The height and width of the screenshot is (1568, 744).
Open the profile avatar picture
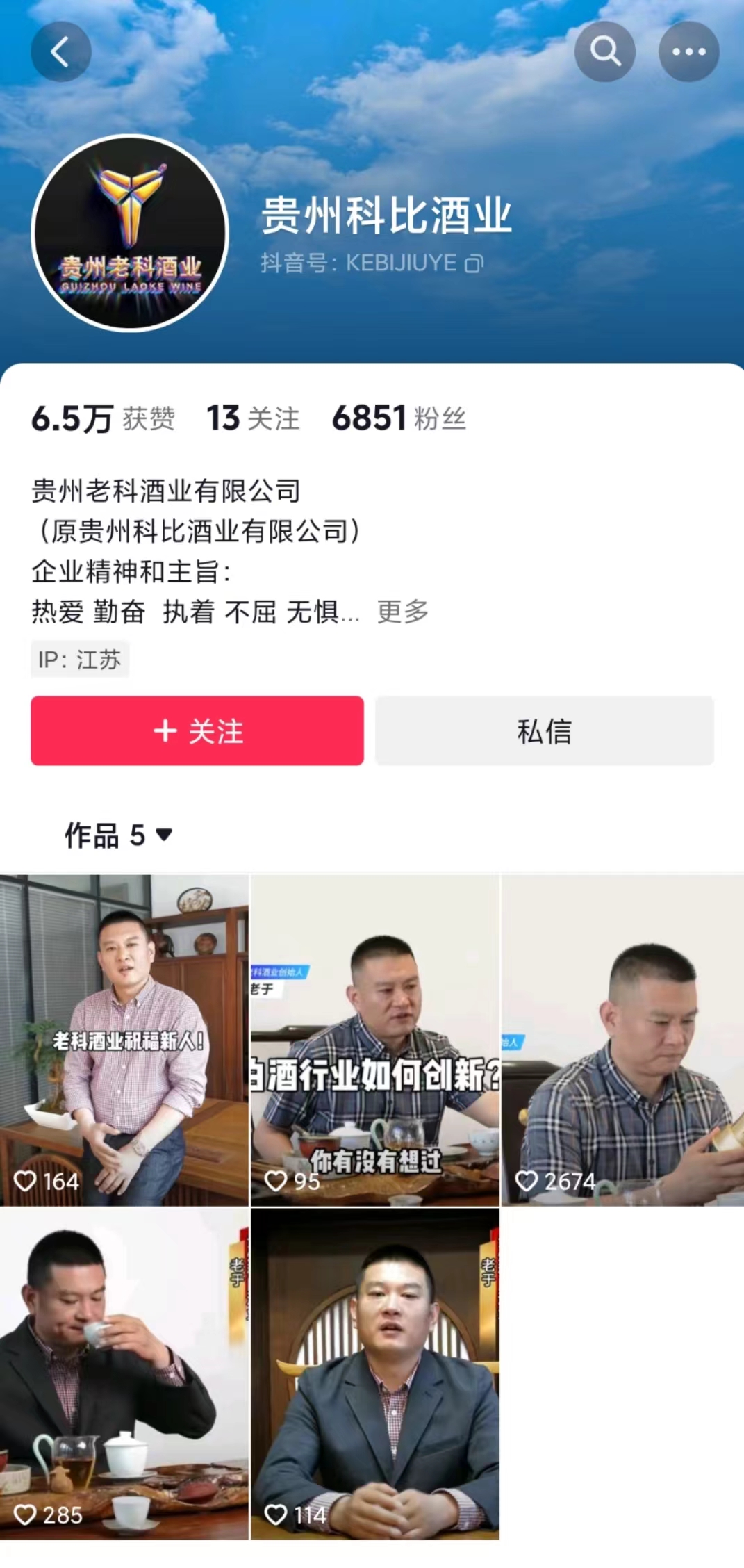tap(131, 233)
